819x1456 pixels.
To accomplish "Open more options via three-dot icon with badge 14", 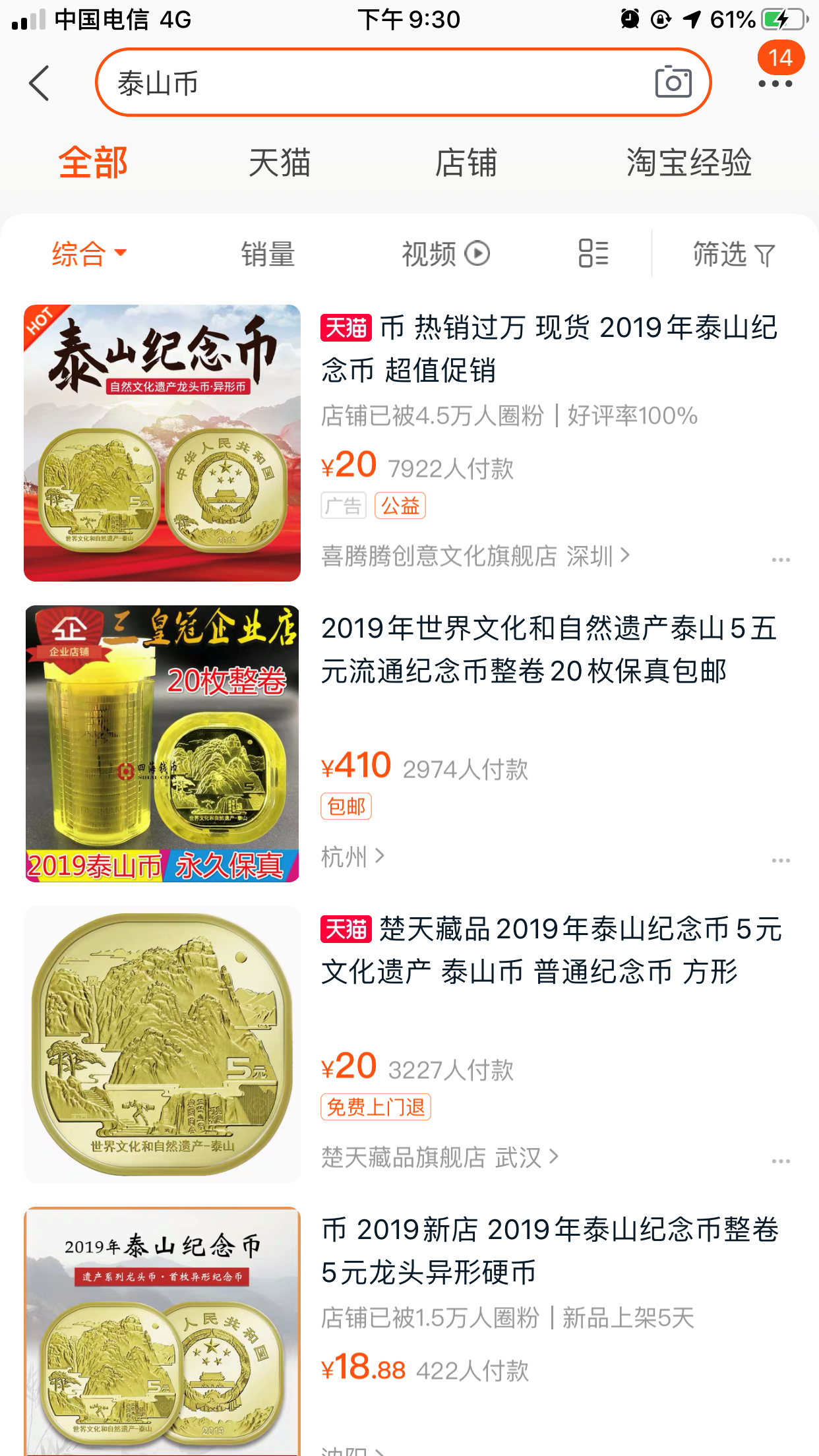I will 776,83.
